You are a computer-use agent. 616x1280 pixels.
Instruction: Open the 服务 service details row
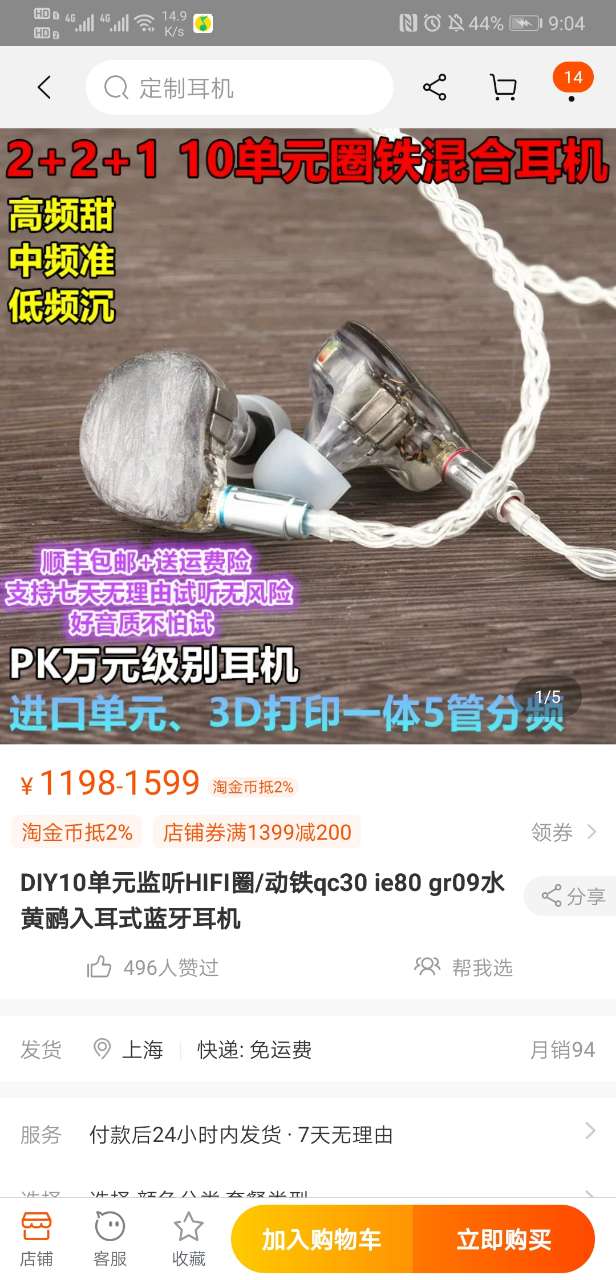308,1134
